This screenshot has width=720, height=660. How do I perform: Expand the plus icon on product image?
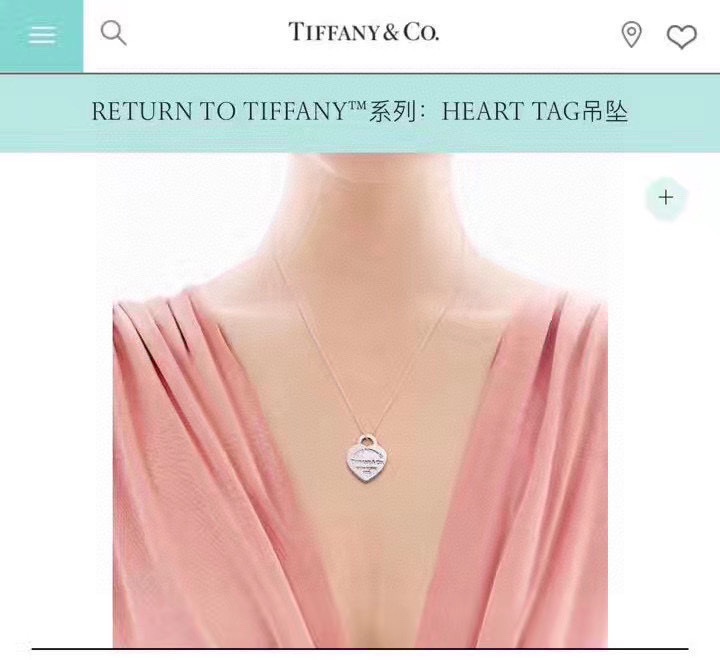click(x=666, y=197)
